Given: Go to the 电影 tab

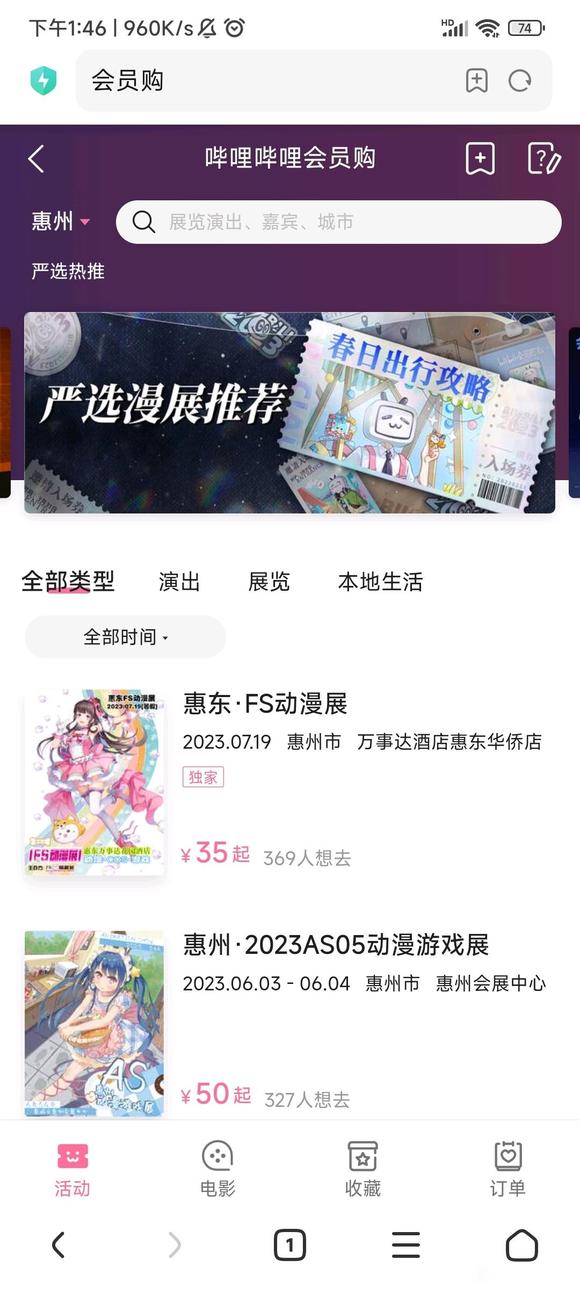Looking at the screenshot, I should point(217,1169).
